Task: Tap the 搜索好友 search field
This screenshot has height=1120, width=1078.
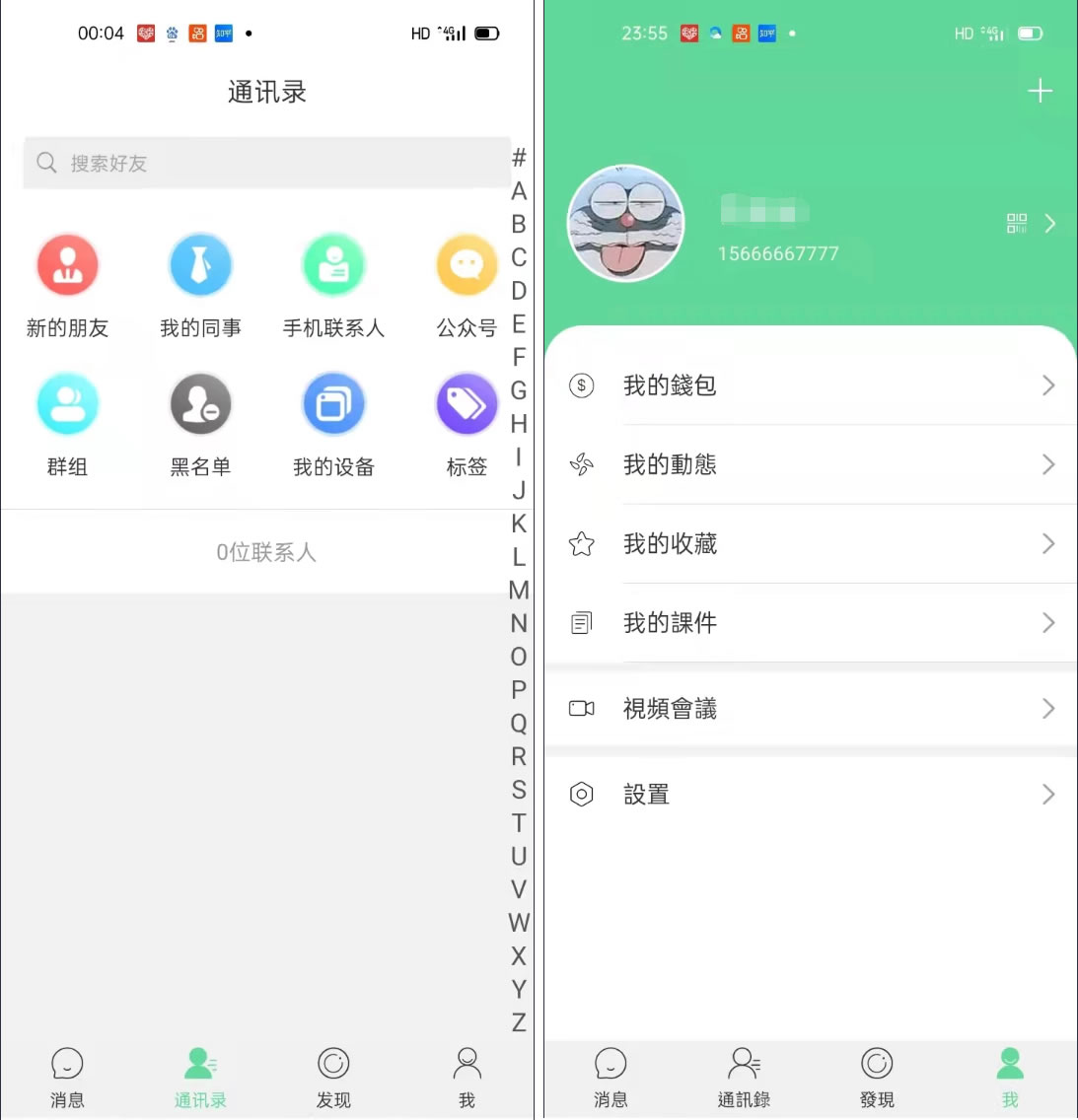Action: [266, 163]
